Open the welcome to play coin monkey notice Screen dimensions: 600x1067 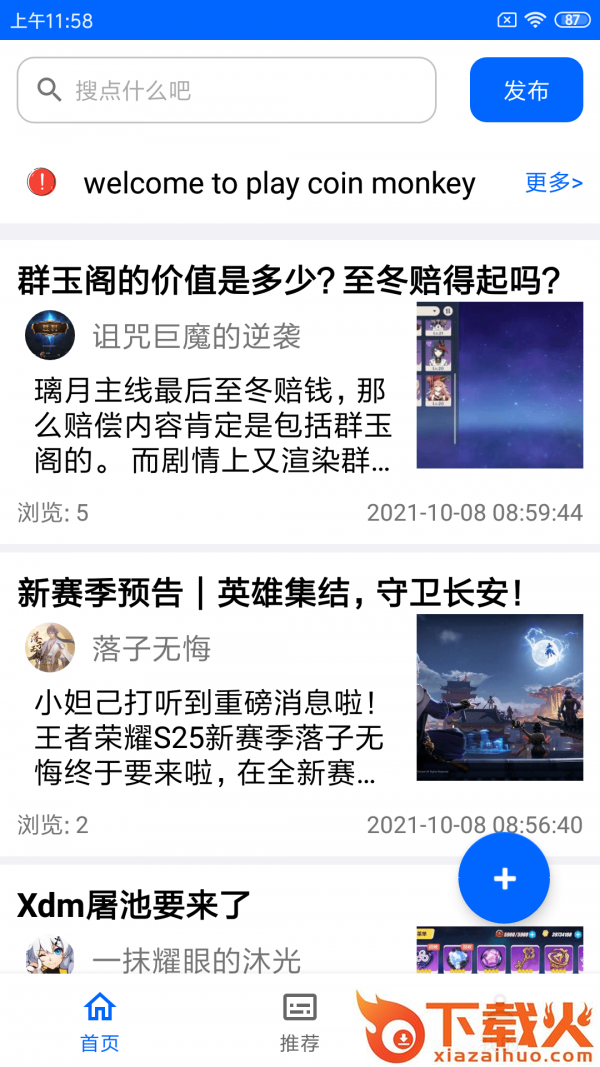279,183
